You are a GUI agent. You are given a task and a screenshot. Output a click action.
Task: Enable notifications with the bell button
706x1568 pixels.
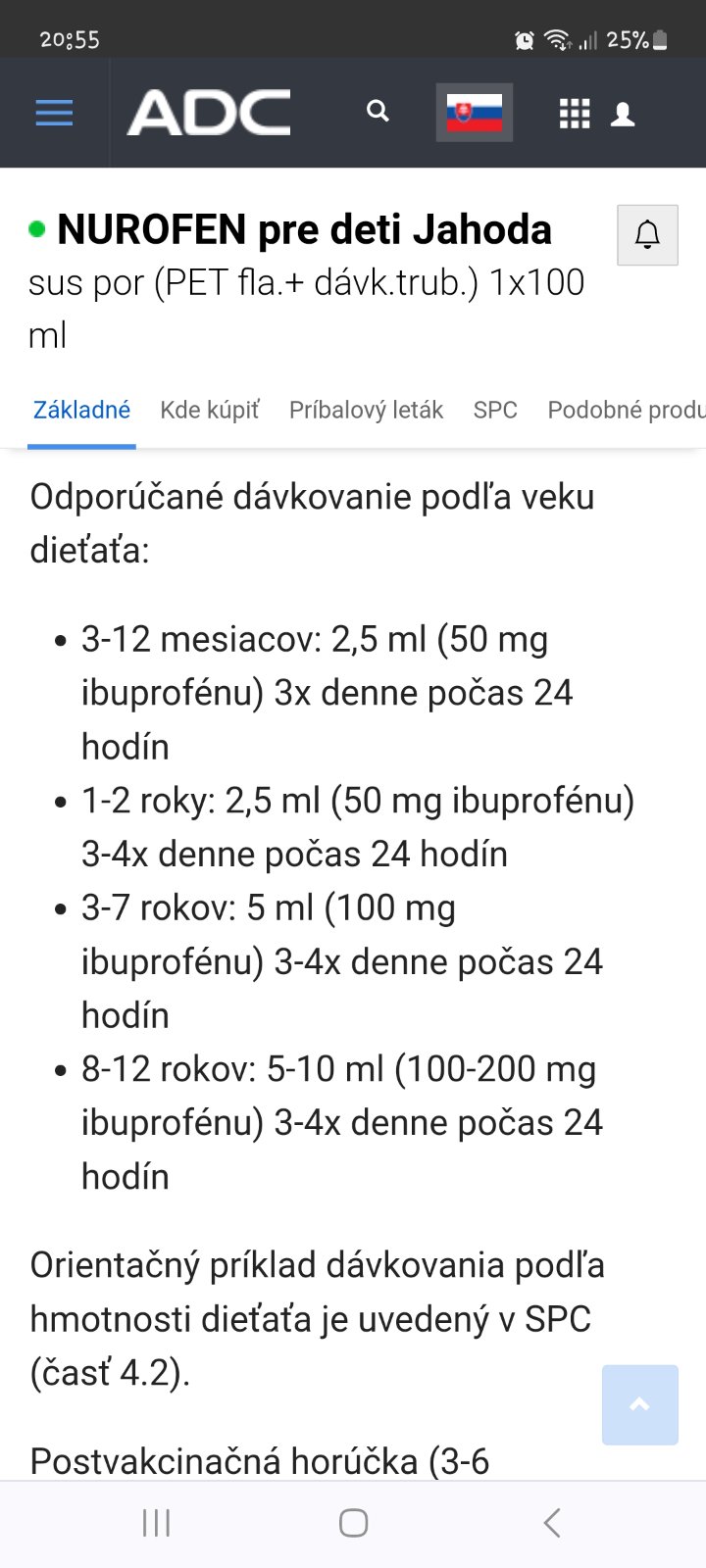tap(647, 235)
